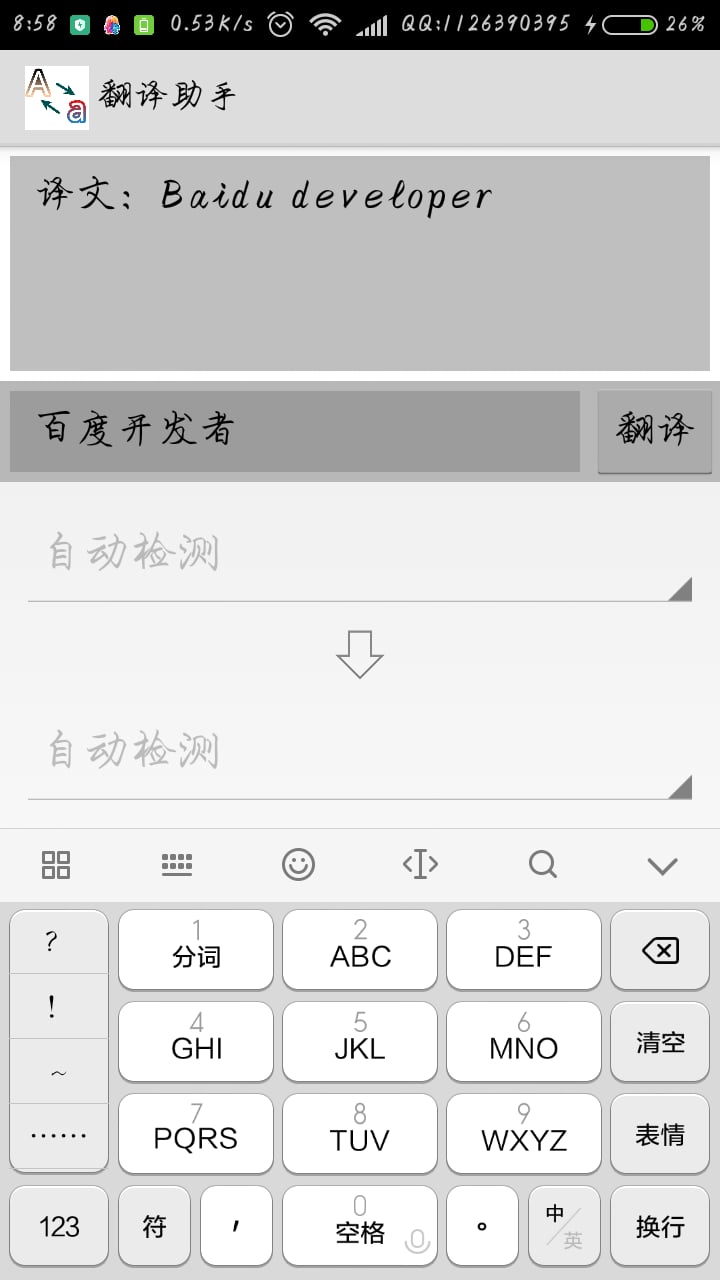Tap the 分词 key
Image resolution: width=720 pixels, height=1280 pixels.
pos(196,950)
